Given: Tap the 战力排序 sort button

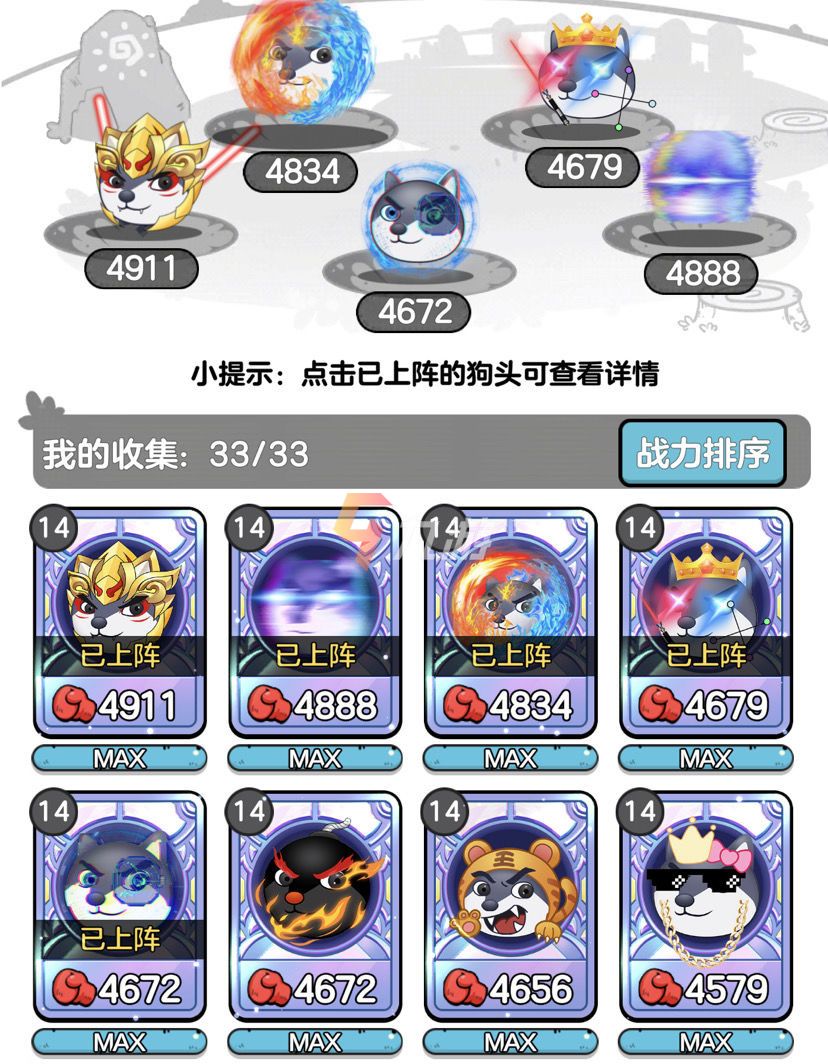Looking at the screenshot, I should (702, 453).
